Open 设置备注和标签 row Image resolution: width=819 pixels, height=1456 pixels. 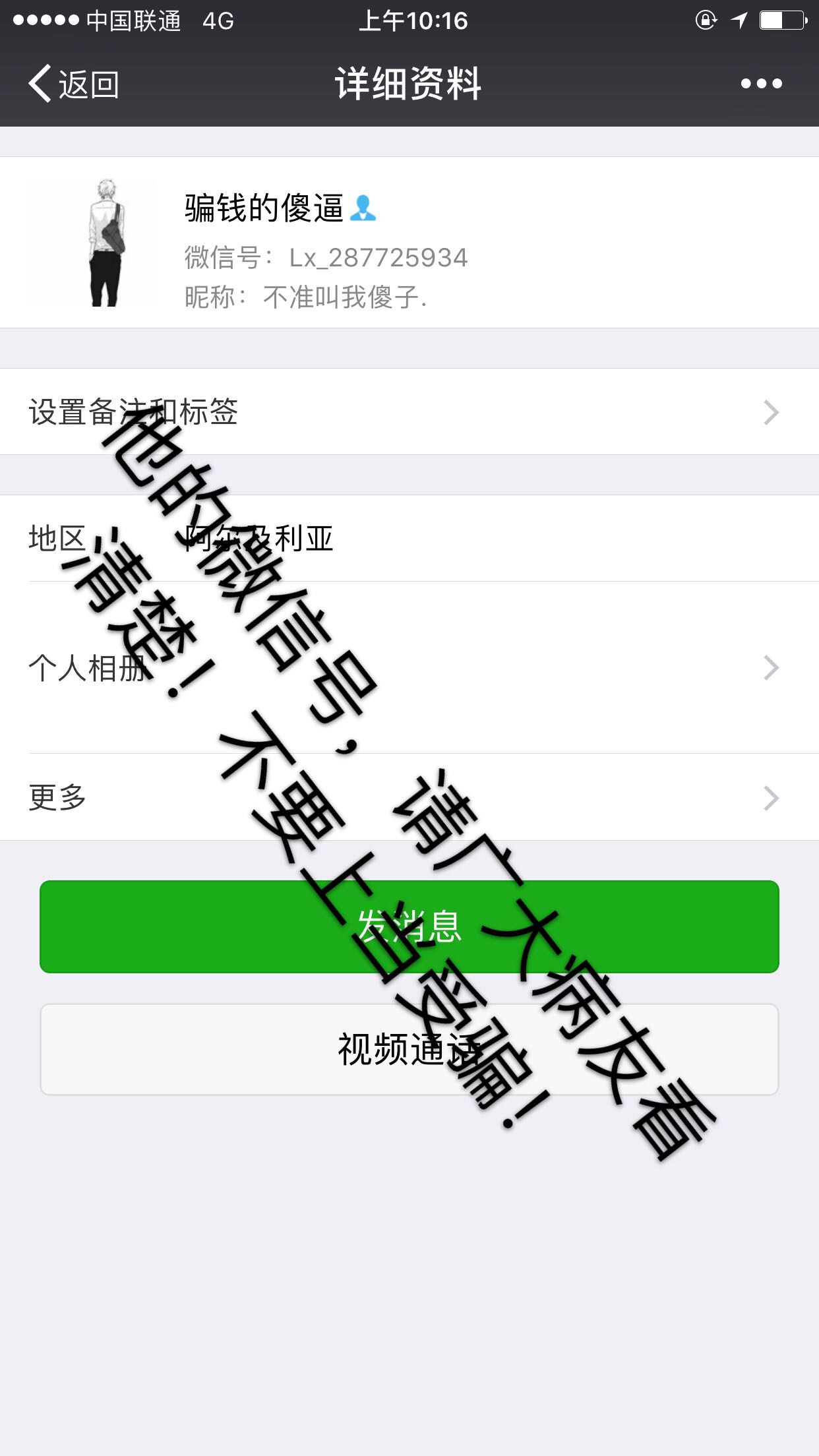tap(409, 412)
